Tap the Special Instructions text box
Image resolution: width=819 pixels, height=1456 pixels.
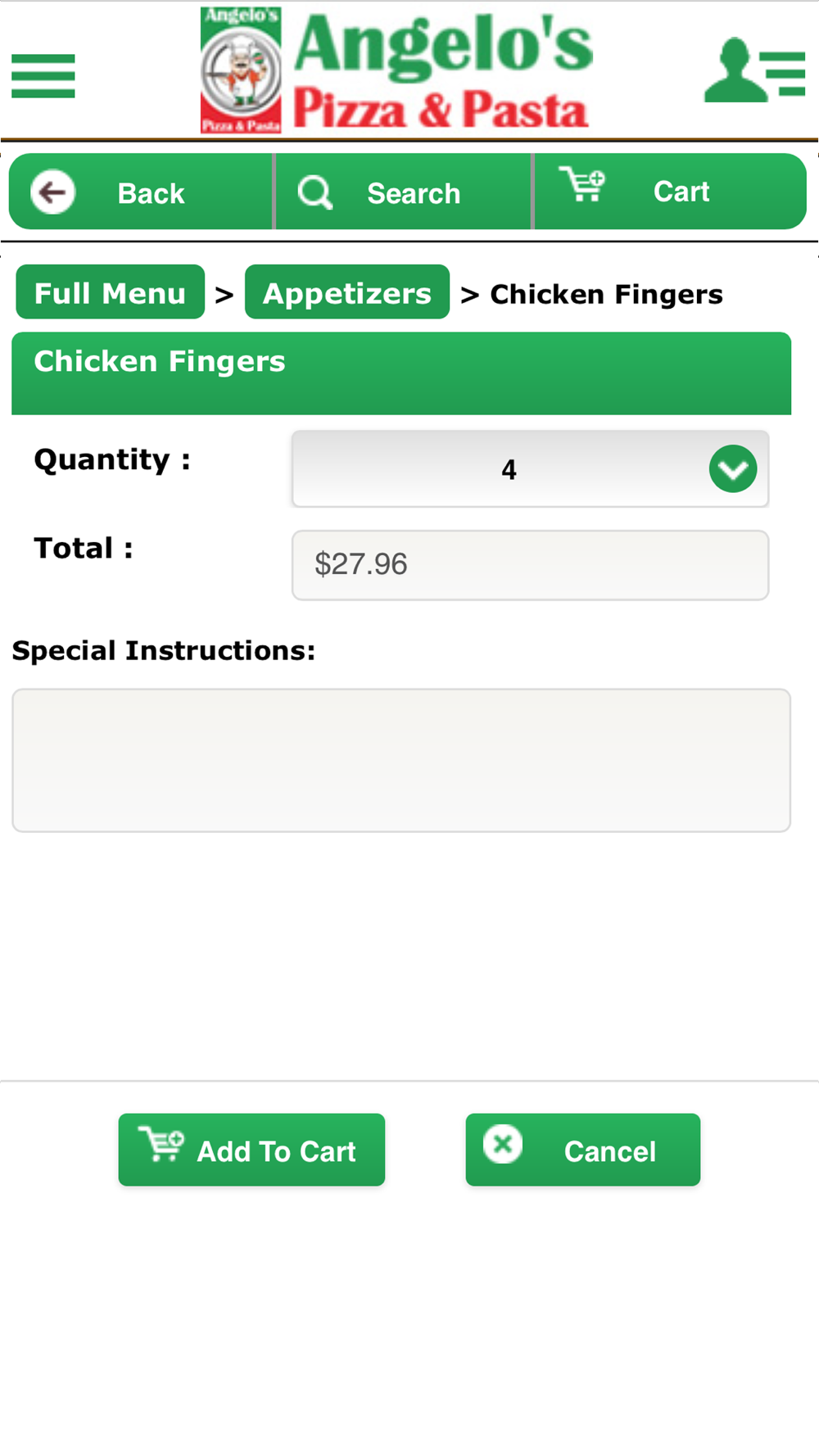(401, 760)
